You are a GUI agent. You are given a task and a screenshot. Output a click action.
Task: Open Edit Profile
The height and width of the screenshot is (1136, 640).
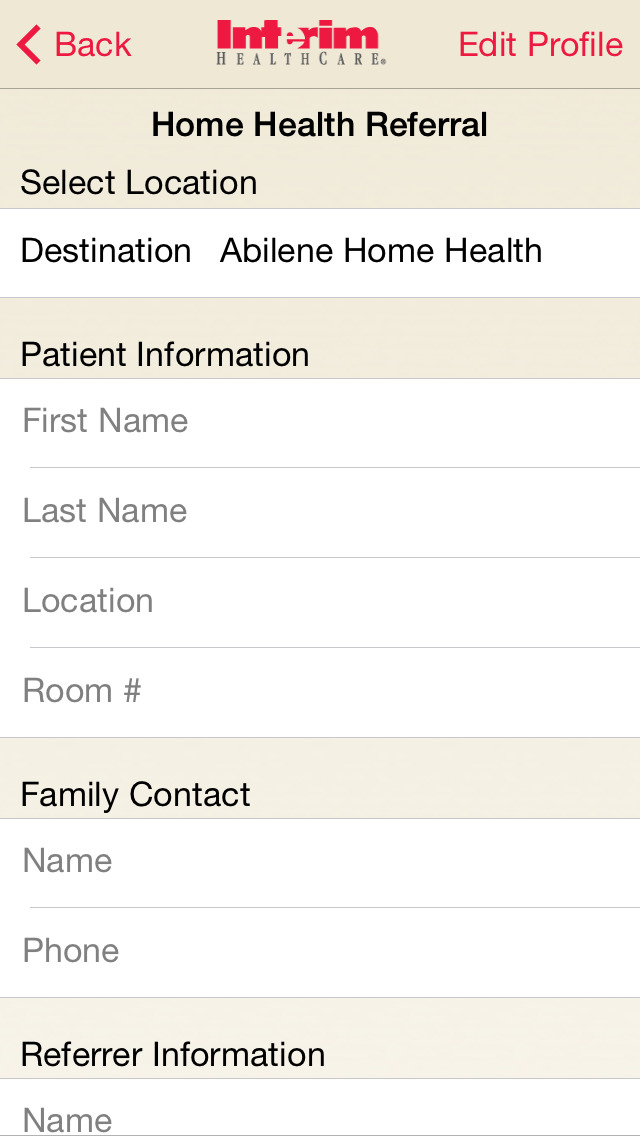[x=541, y=44]
